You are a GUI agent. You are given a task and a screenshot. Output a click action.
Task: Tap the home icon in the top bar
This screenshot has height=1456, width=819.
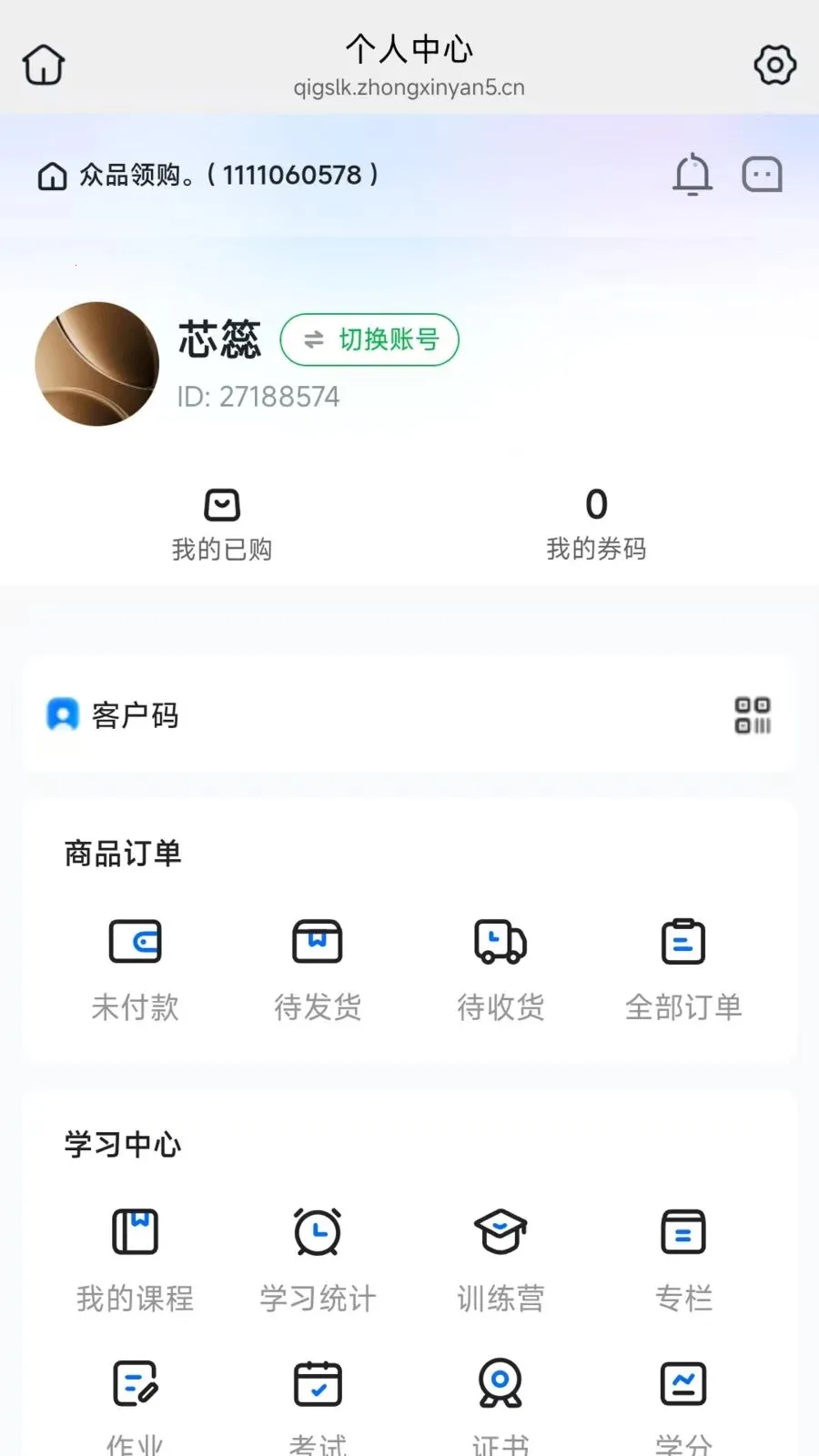pyautogui.click(x=44, y=65)
